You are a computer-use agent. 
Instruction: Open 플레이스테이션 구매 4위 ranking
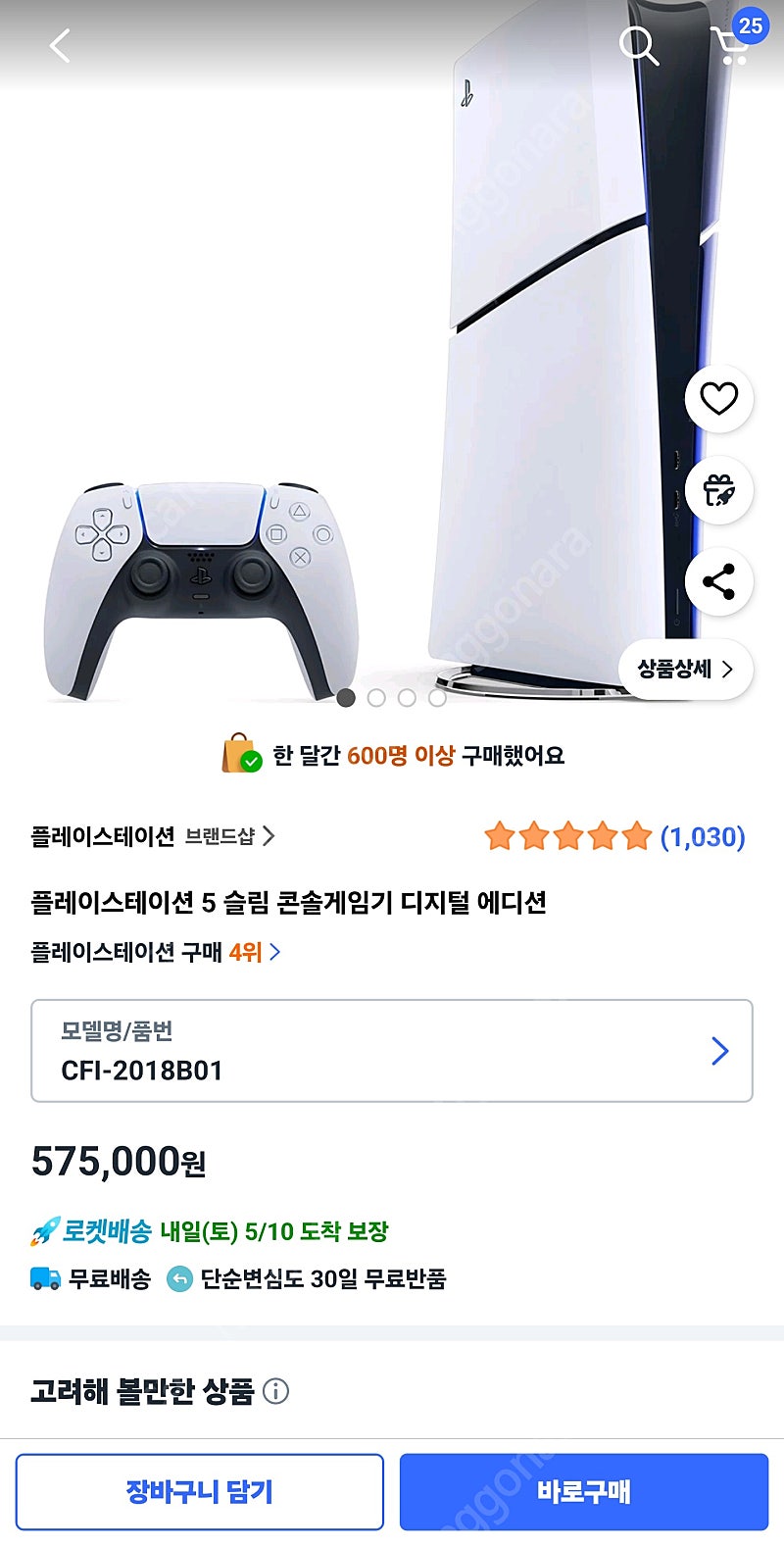pyautogui.click(x=155, y=952)
